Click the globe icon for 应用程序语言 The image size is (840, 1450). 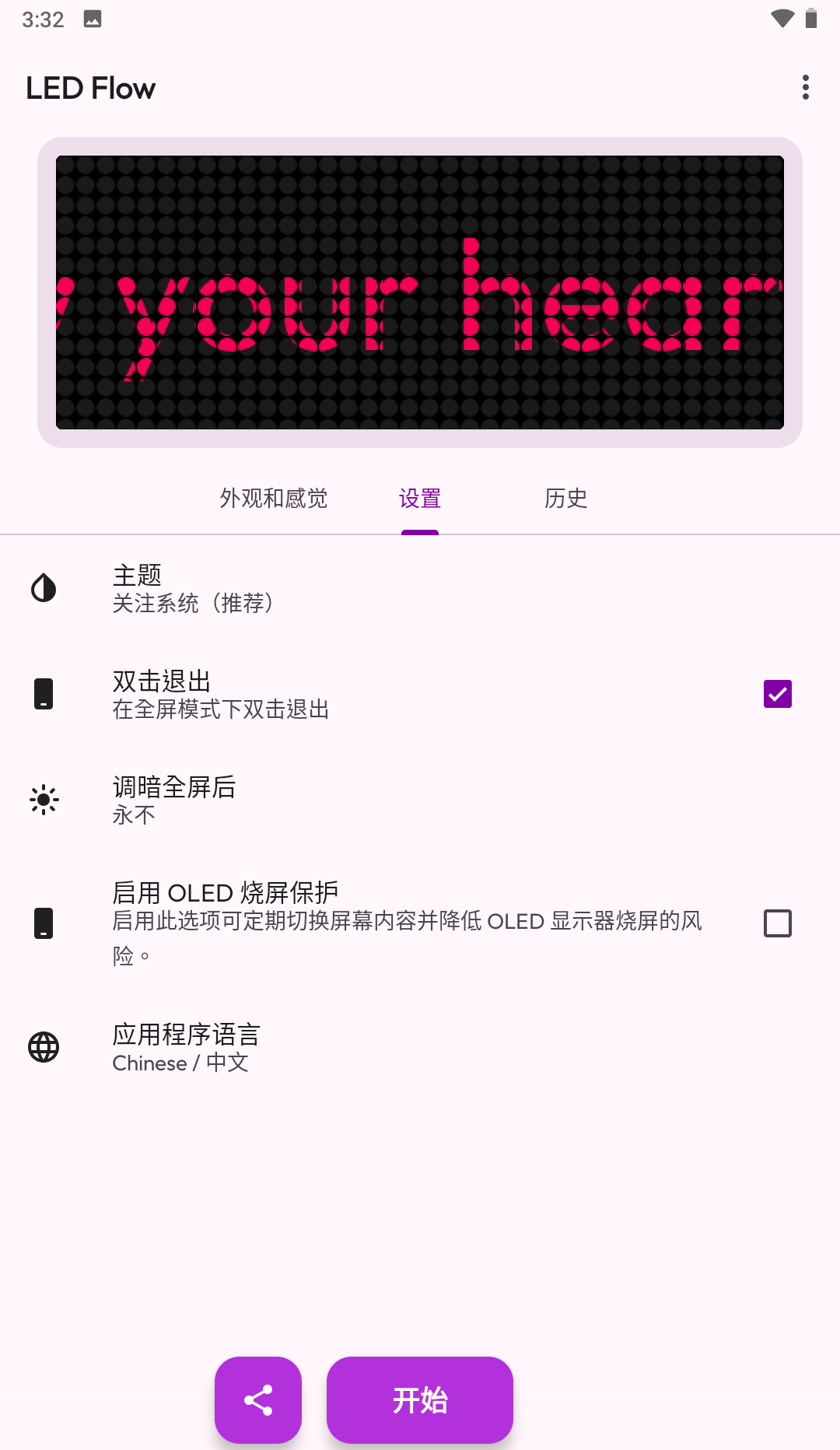44,1047
